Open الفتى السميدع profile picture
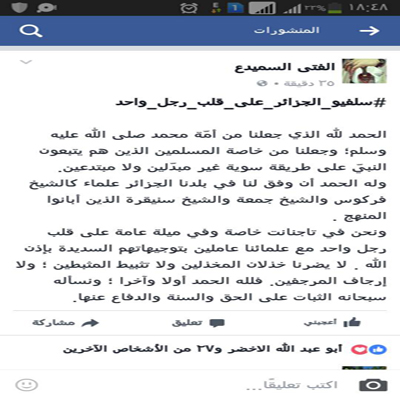 pyautogui.click(x=364, y=71)
